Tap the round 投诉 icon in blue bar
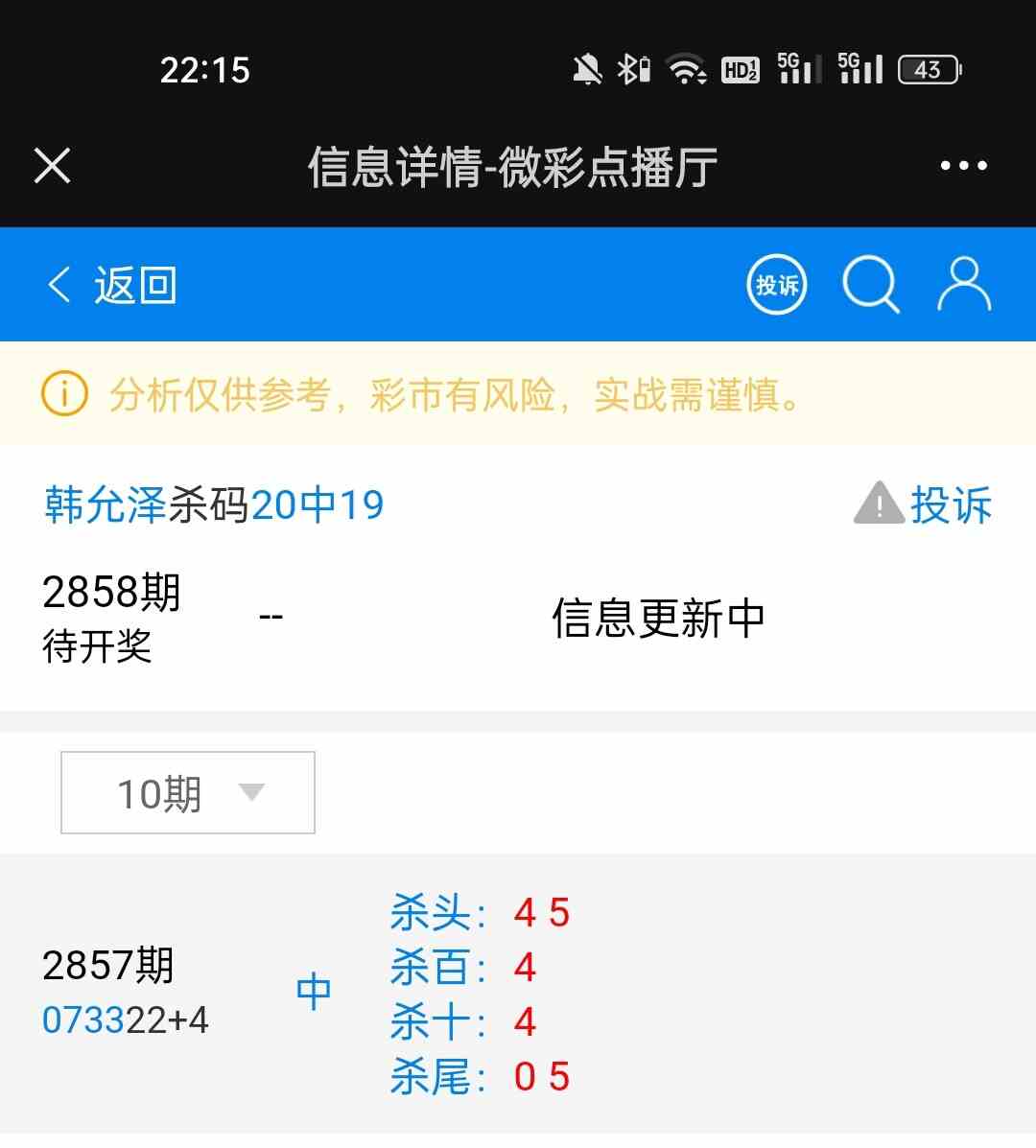Viewport: 1036px width, 1148px height. (777, 285)
